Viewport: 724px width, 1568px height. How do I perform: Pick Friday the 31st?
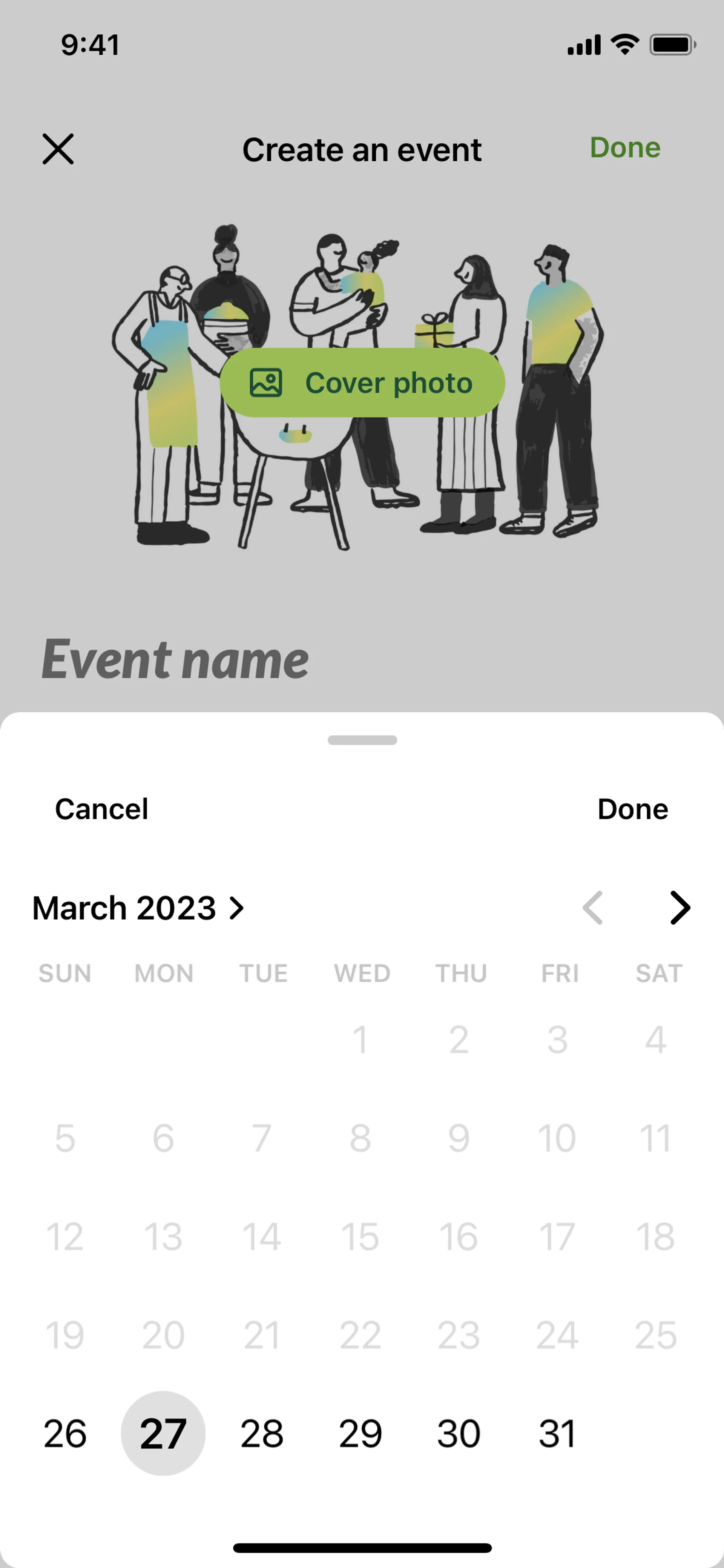coord(557,1433)
